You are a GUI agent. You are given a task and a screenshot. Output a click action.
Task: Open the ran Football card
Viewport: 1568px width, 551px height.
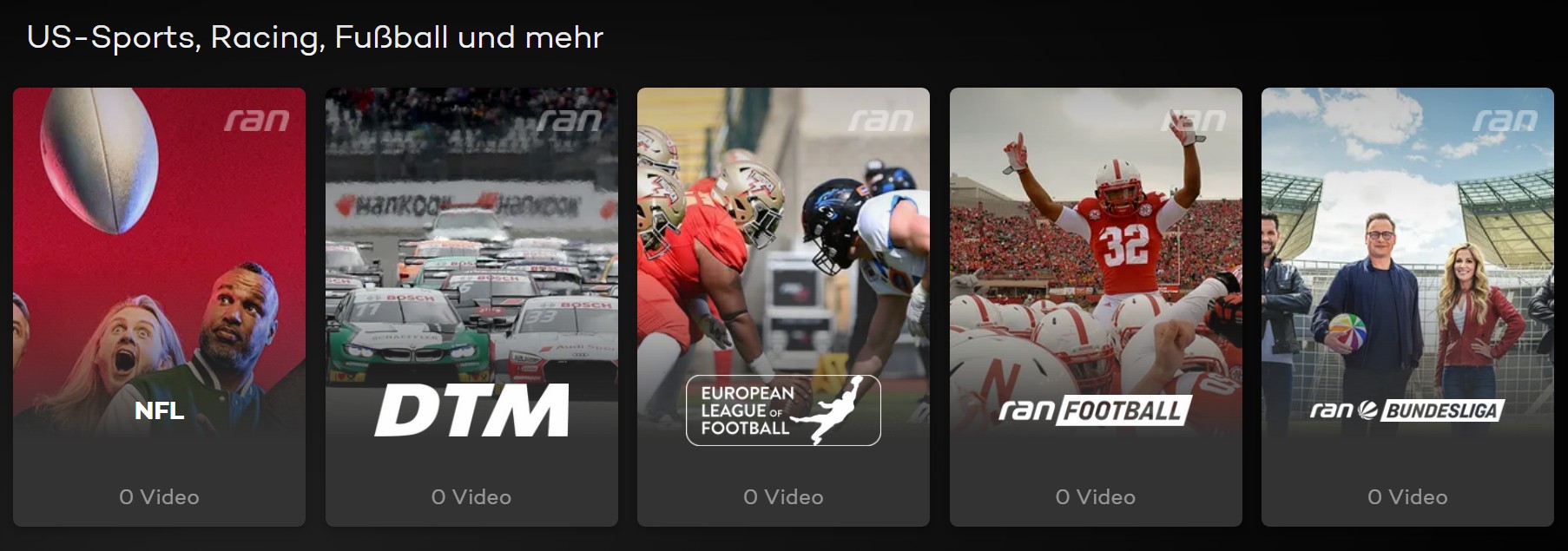(1096, 306)
